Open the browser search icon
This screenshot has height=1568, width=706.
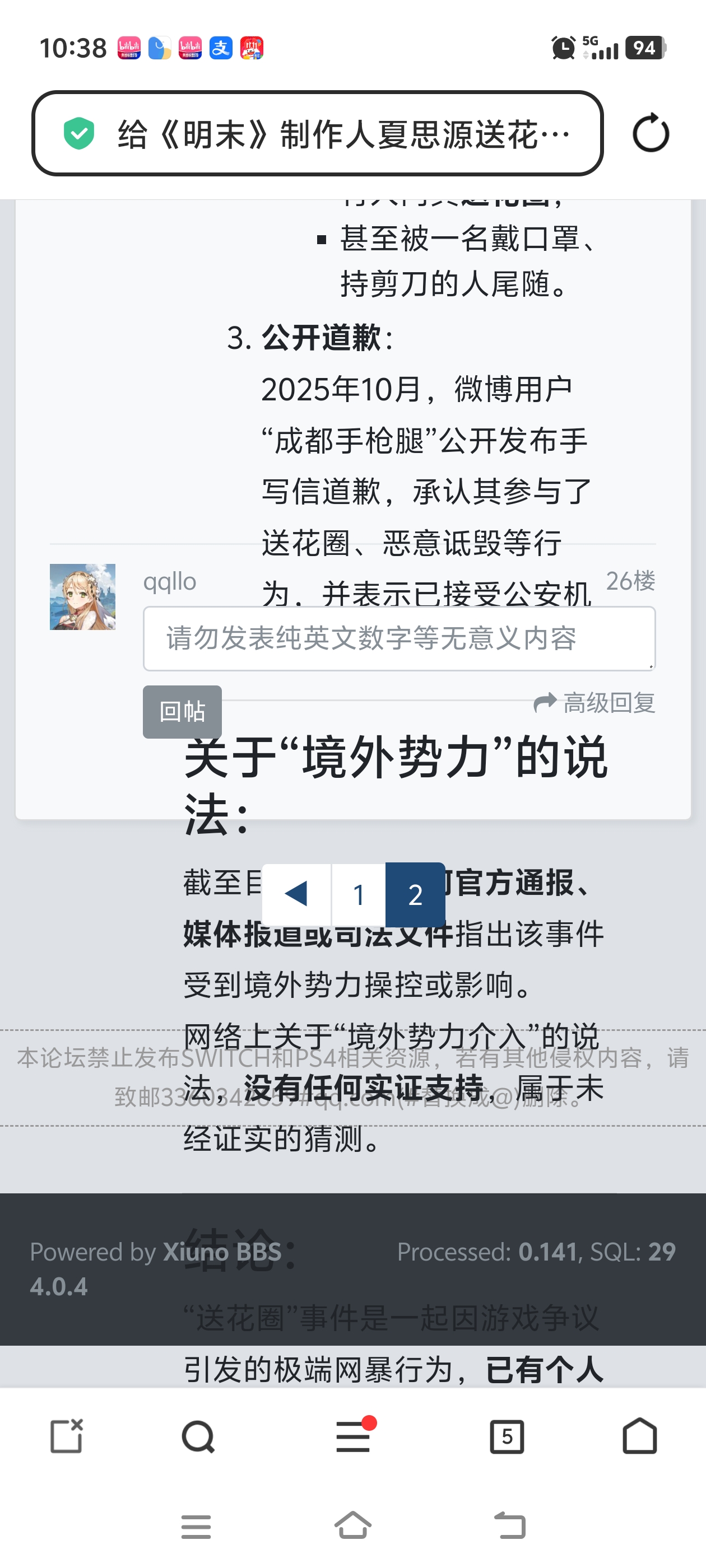pos(198,1436)
